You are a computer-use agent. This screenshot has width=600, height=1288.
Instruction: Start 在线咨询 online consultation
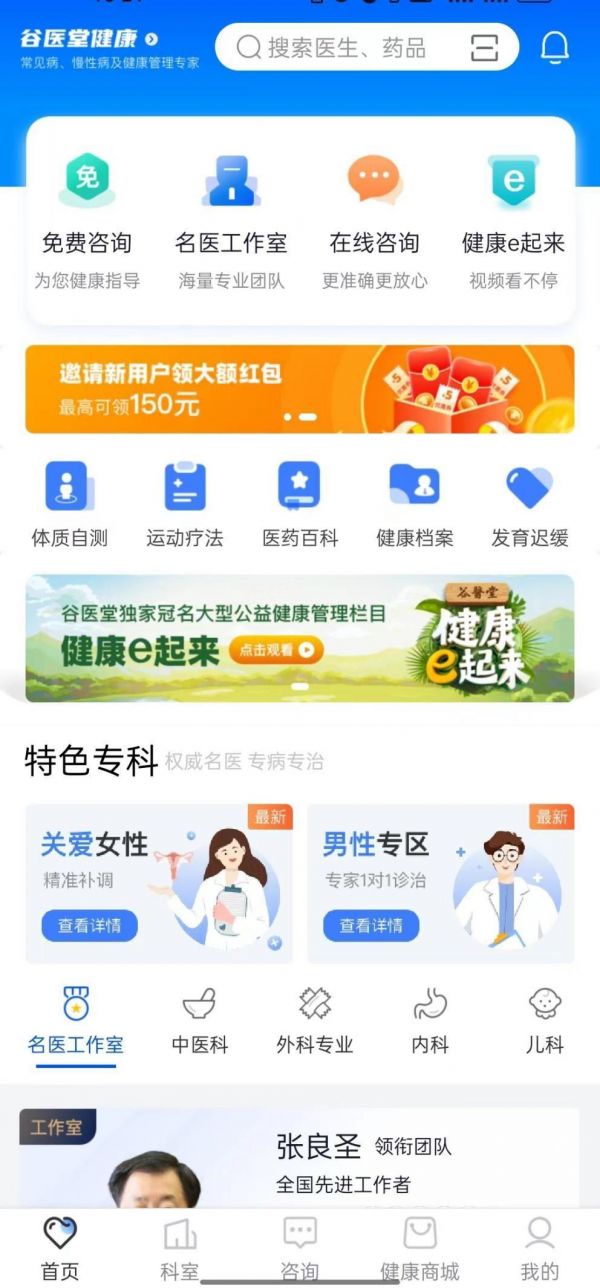374,221
